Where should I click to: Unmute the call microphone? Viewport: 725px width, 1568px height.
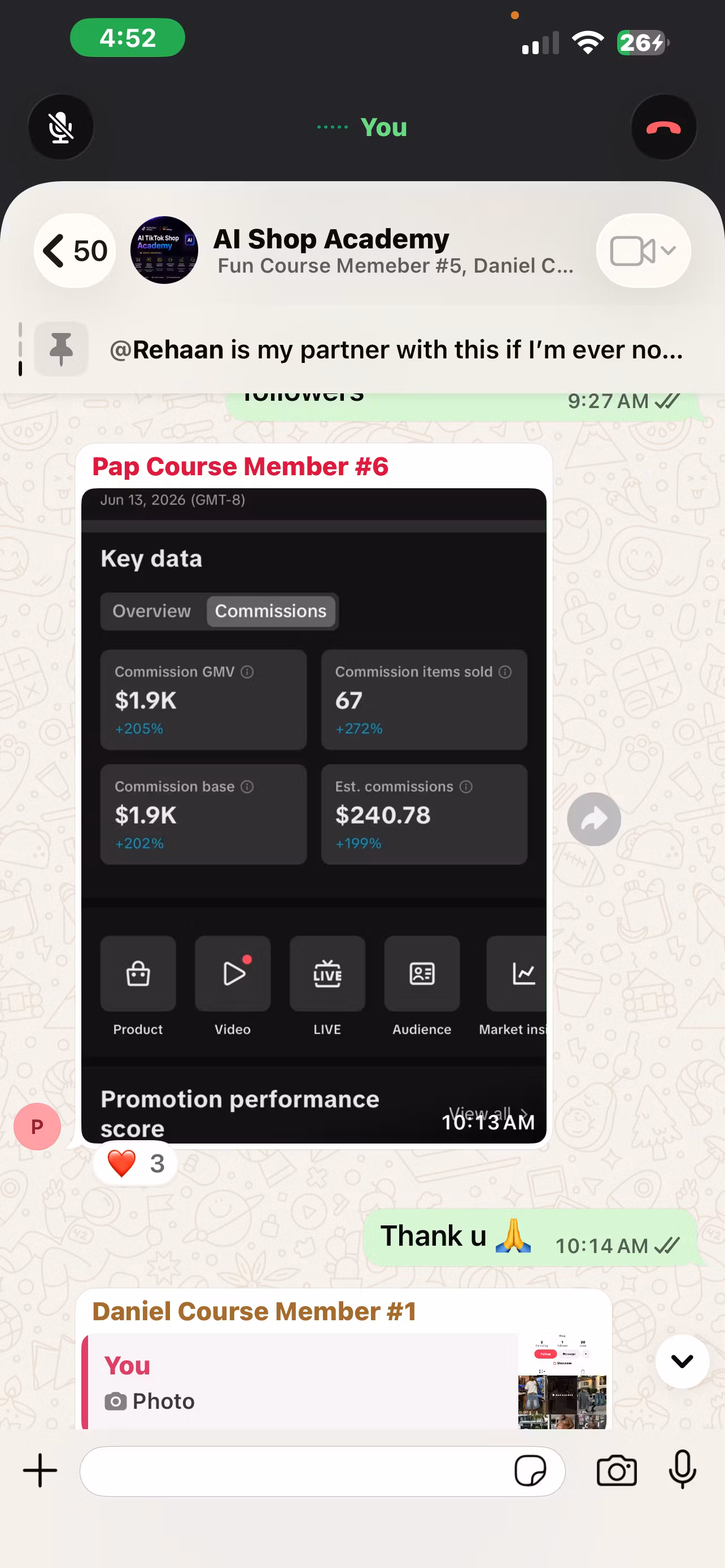click(x=61, y=127)
